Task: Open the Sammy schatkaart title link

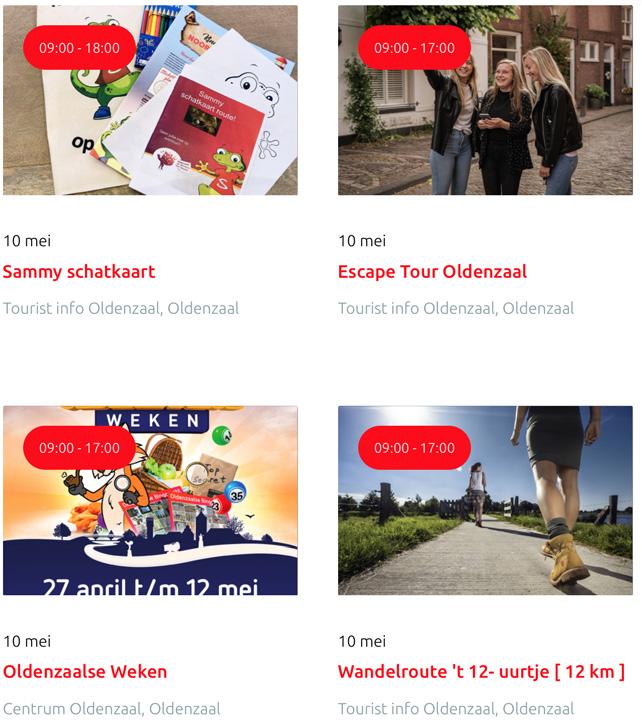Action: point(79,271)
